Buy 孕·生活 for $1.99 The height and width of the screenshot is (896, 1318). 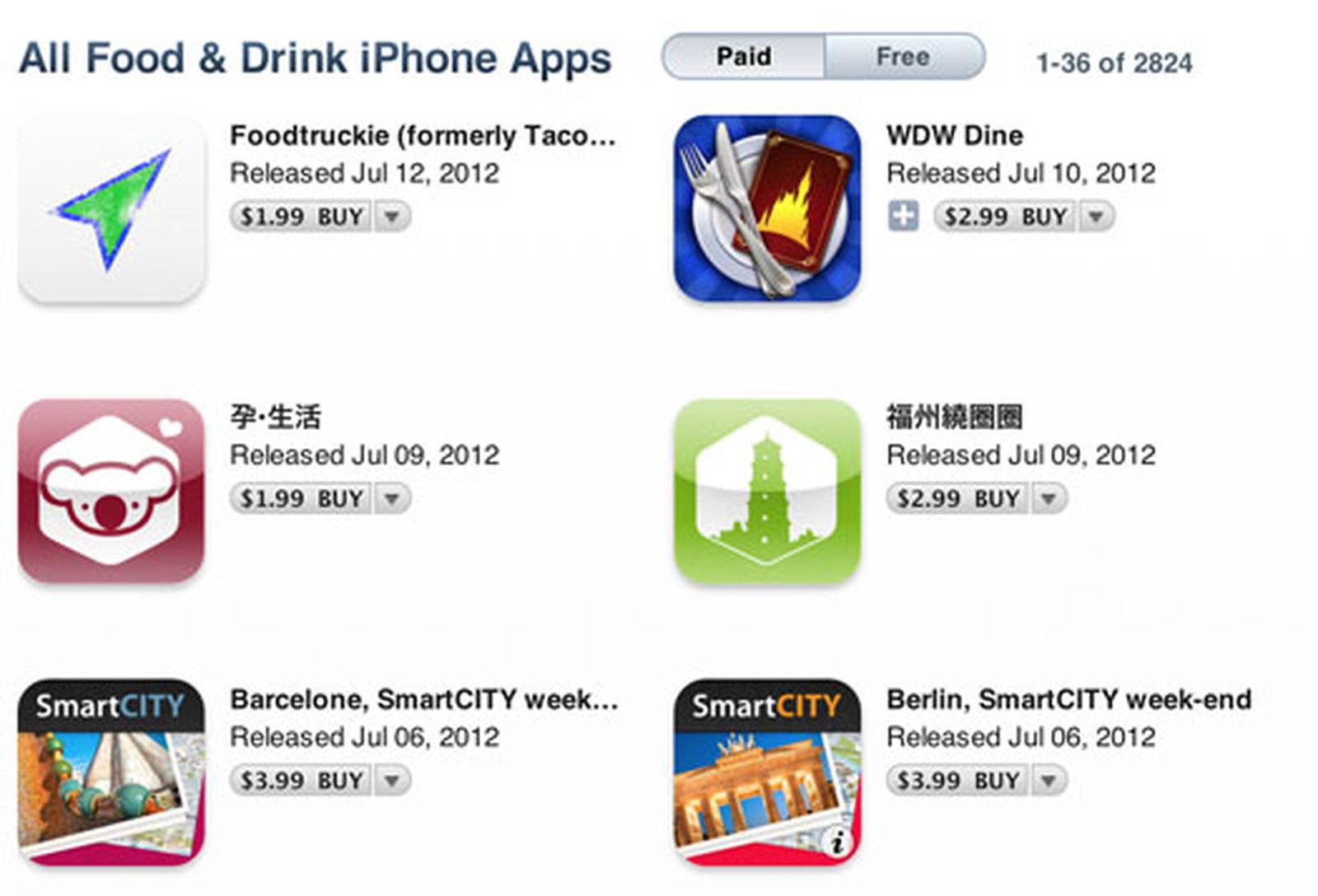(301, 498)
